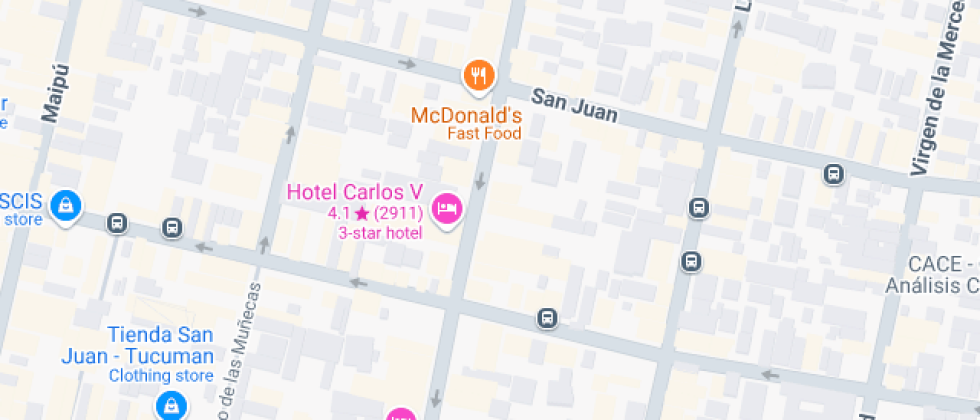Select the Hotel Carlos V pin
Screen dimensions: 980x420
click(x=446, y=209)
